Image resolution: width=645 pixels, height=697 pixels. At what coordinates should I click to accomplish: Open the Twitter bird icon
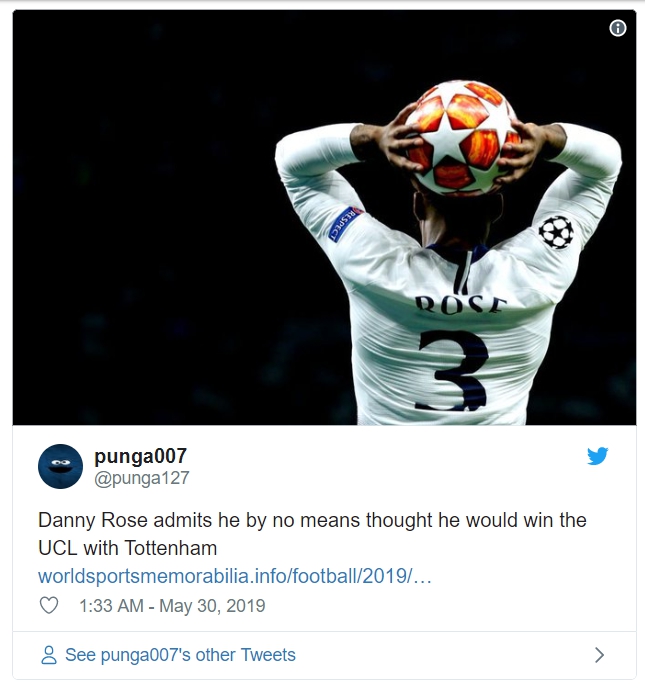click(x=597, y=457)
